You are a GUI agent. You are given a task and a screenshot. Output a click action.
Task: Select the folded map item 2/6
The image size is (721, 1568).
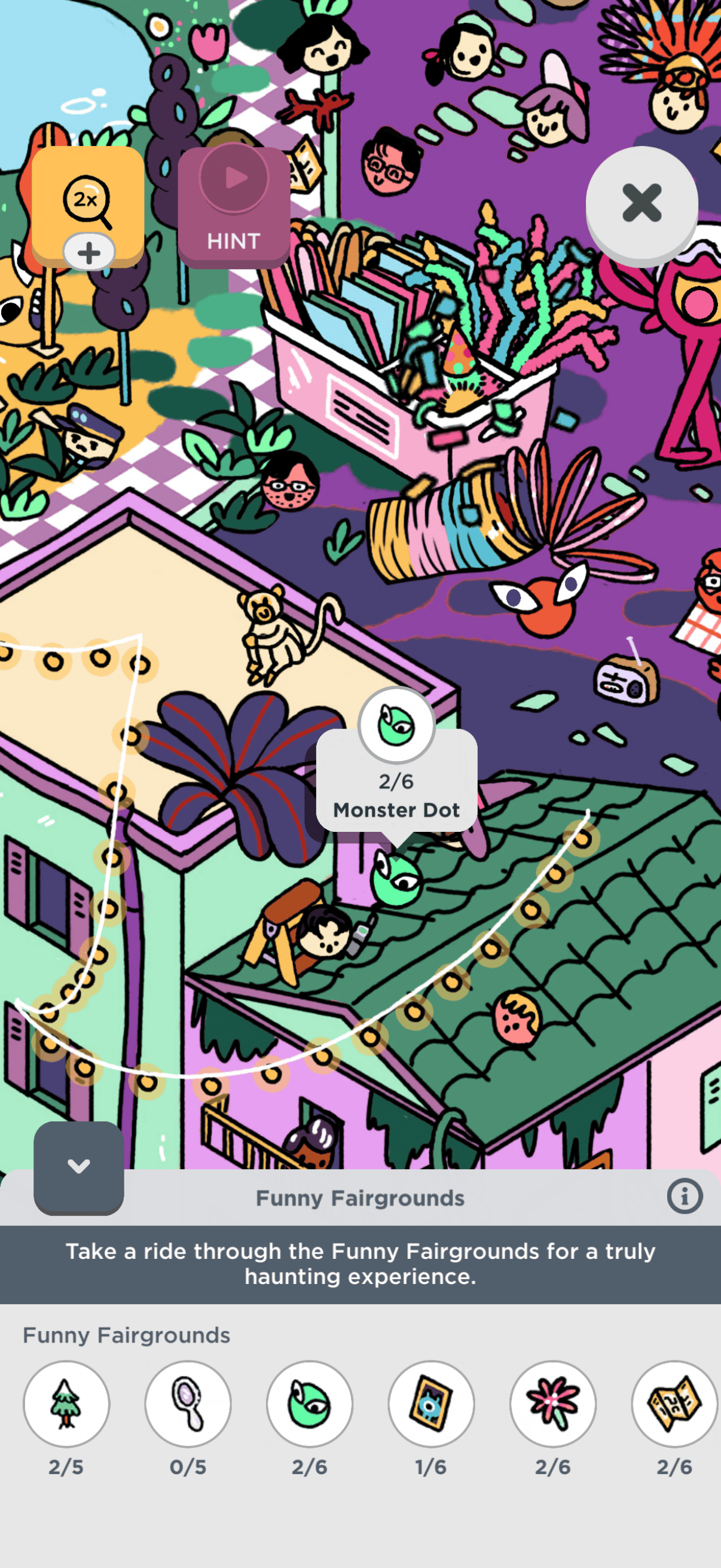tap(674, 1404)
